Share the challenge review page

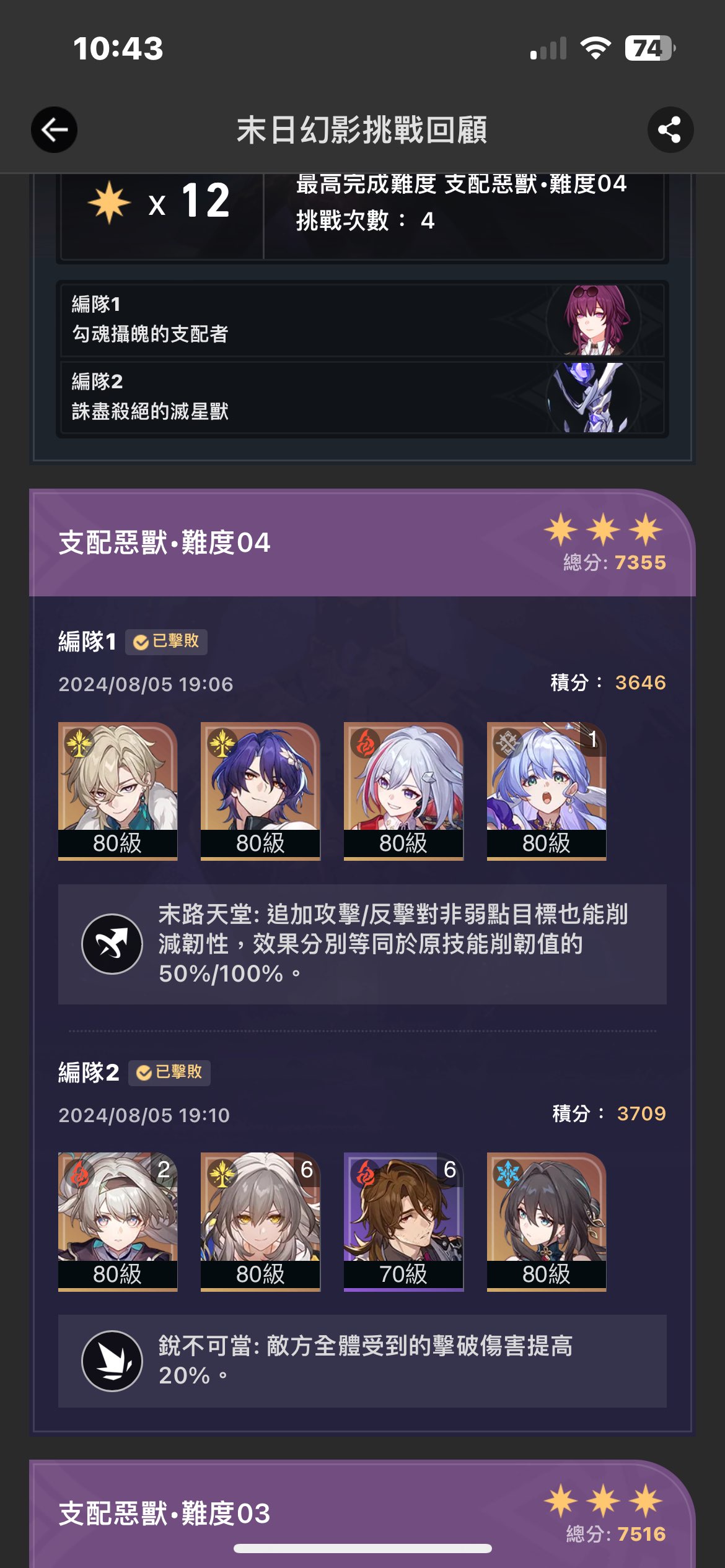pyautogui.click(x=670, y=130)
